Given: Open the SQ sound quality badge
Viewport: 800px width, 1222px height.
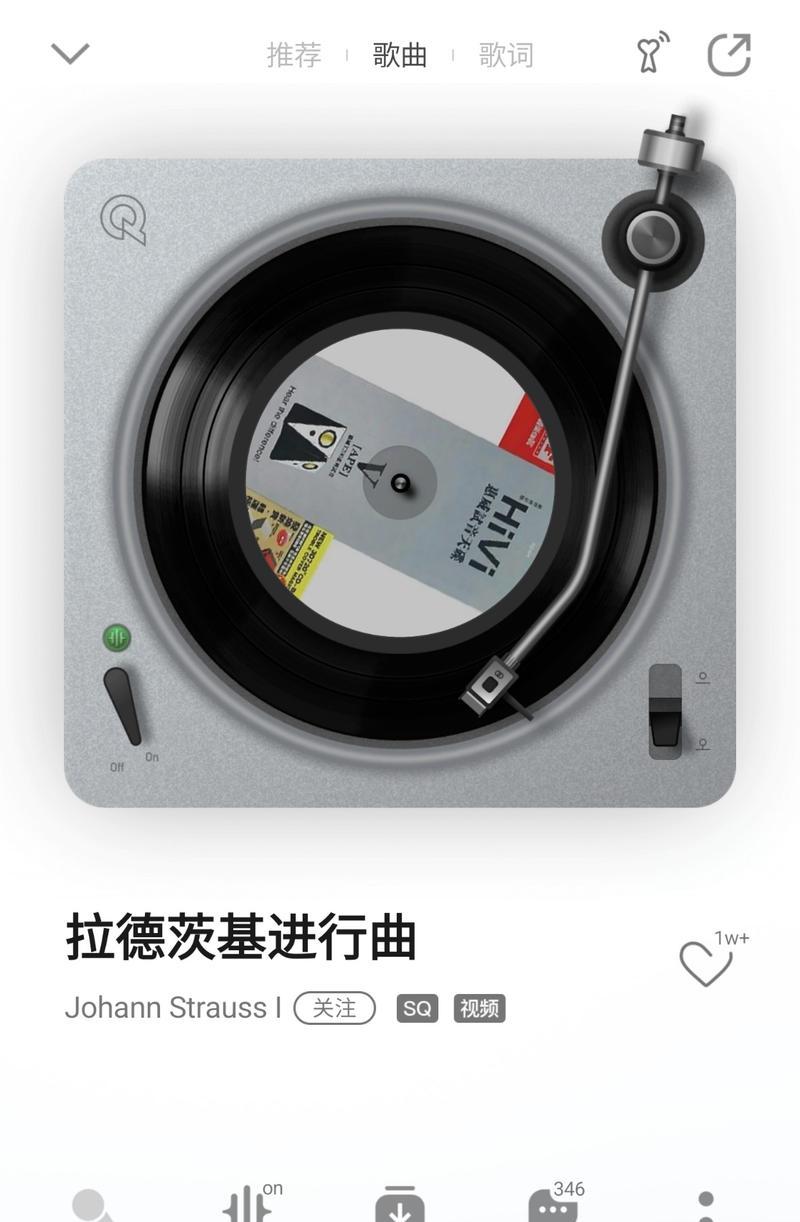Looking at the screenshot, I should [x=417, y=1008].
